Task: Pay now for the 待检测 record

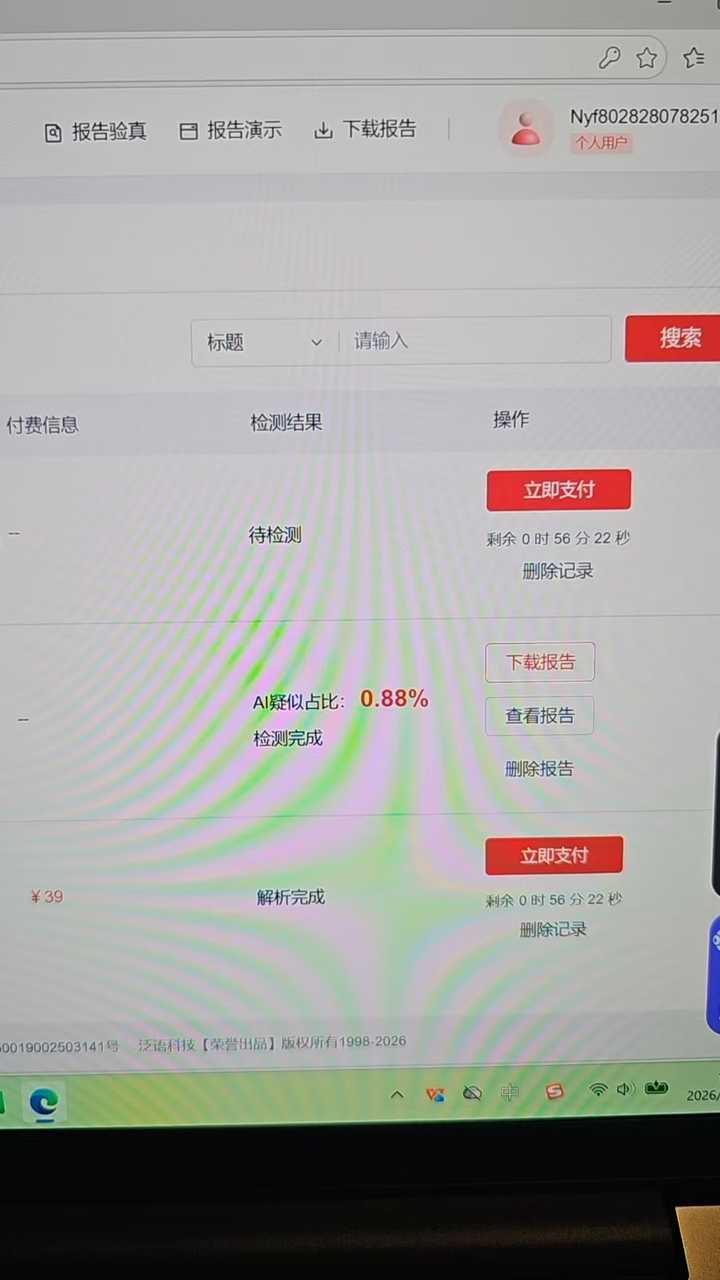Action: (558, 490)
